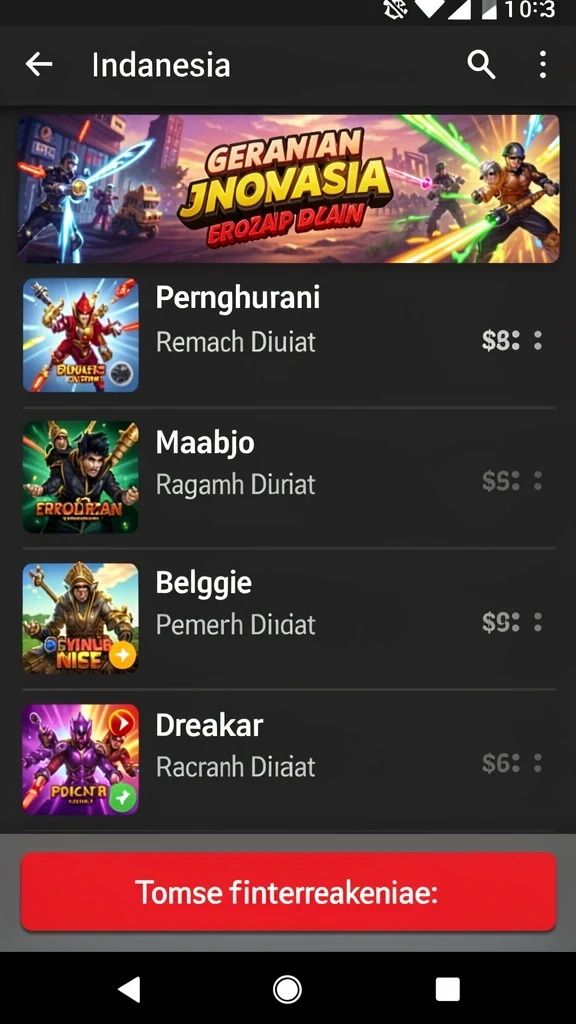Open the Belggie game listing
The height and width of the screenshot is (1024, 576).
[x=288, y=618]
